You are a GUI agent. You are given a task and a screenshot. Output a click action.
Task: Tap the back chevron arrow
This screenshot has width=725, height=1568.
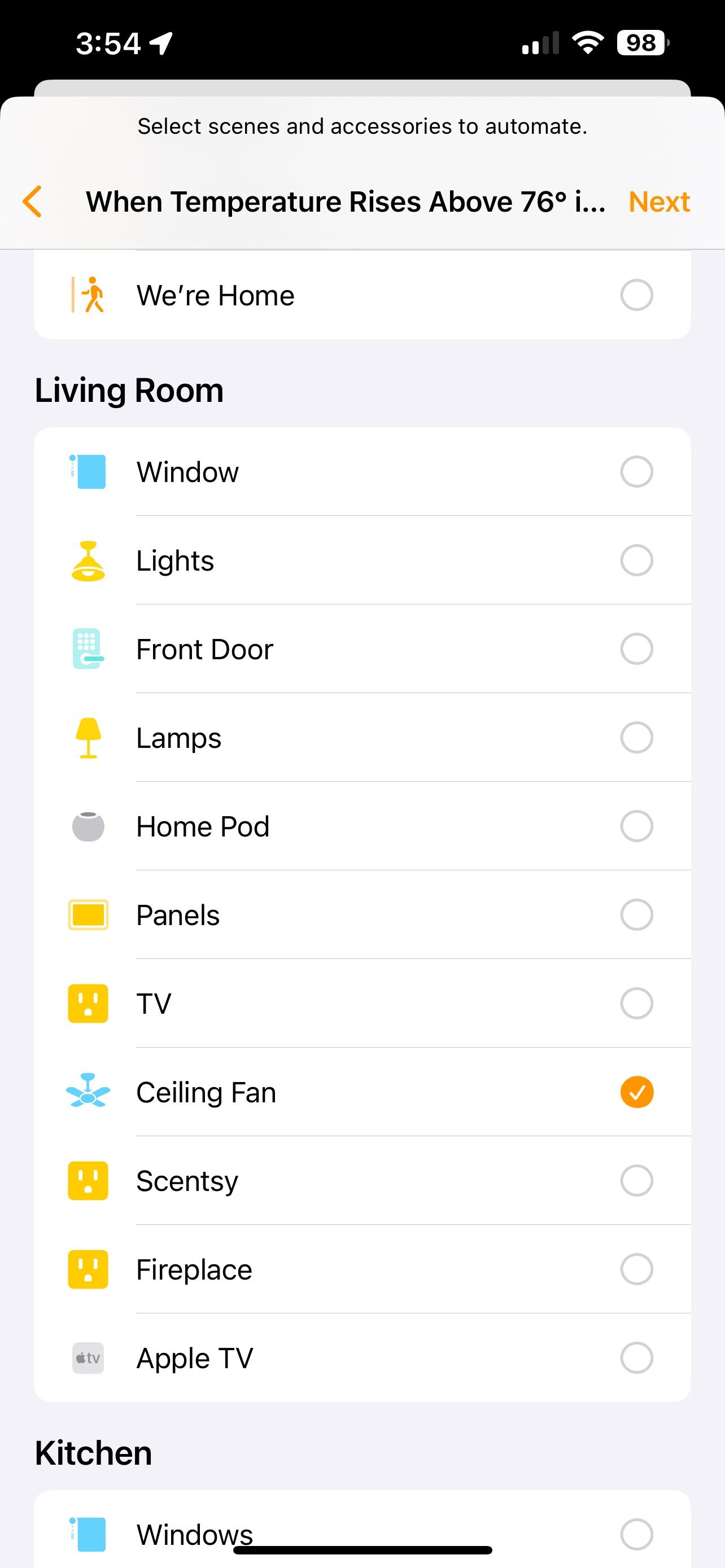(x=32, y=202)
